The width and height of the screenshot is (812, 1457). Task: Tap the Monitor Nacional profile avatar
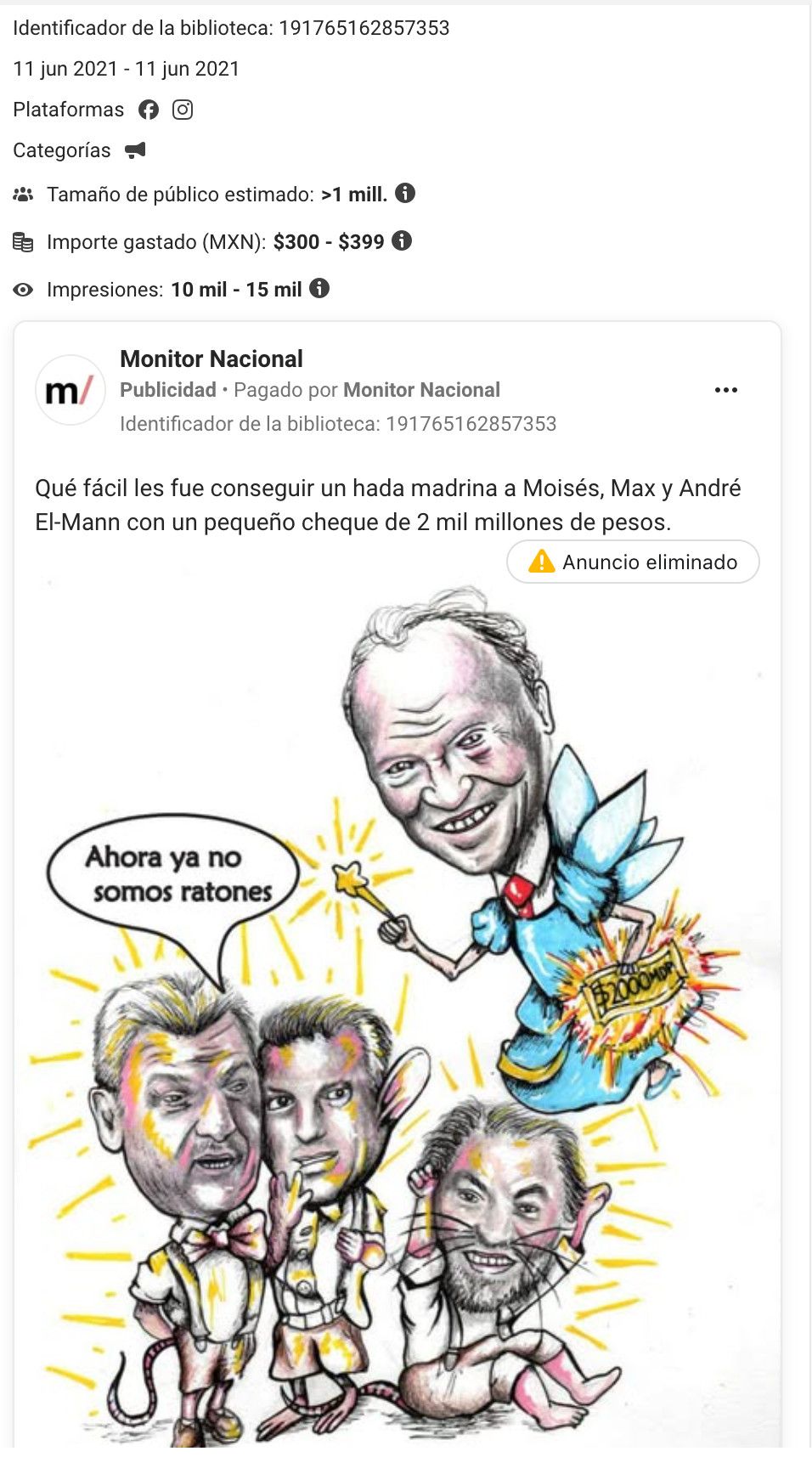pos(70,390)
